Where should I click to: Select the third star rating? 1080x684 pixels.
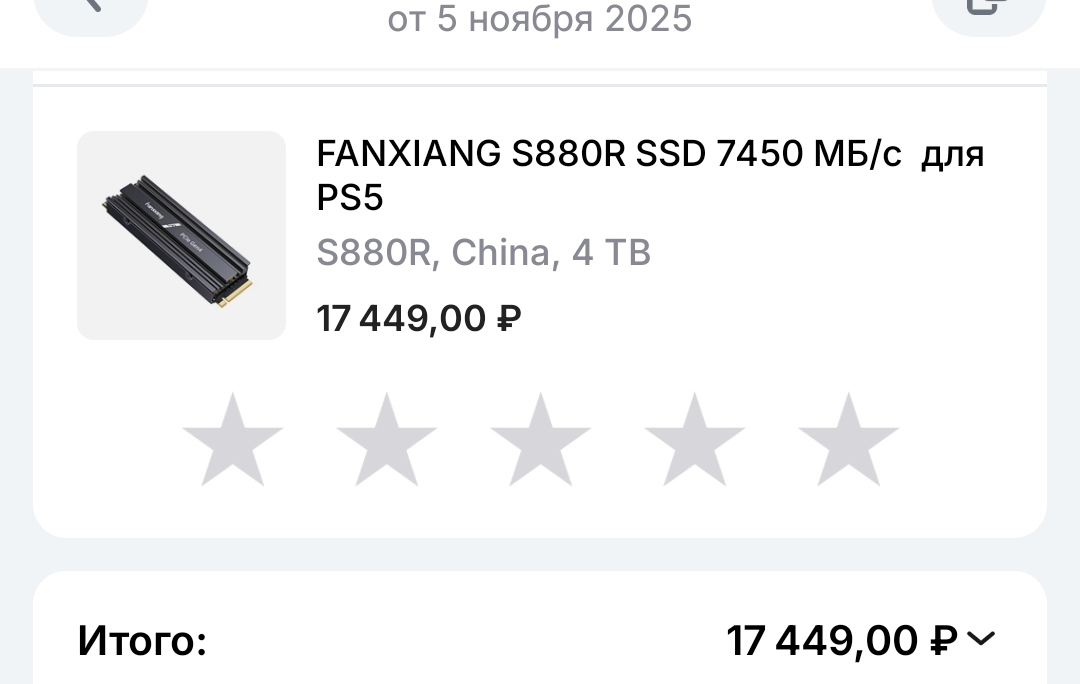point(540,441)
